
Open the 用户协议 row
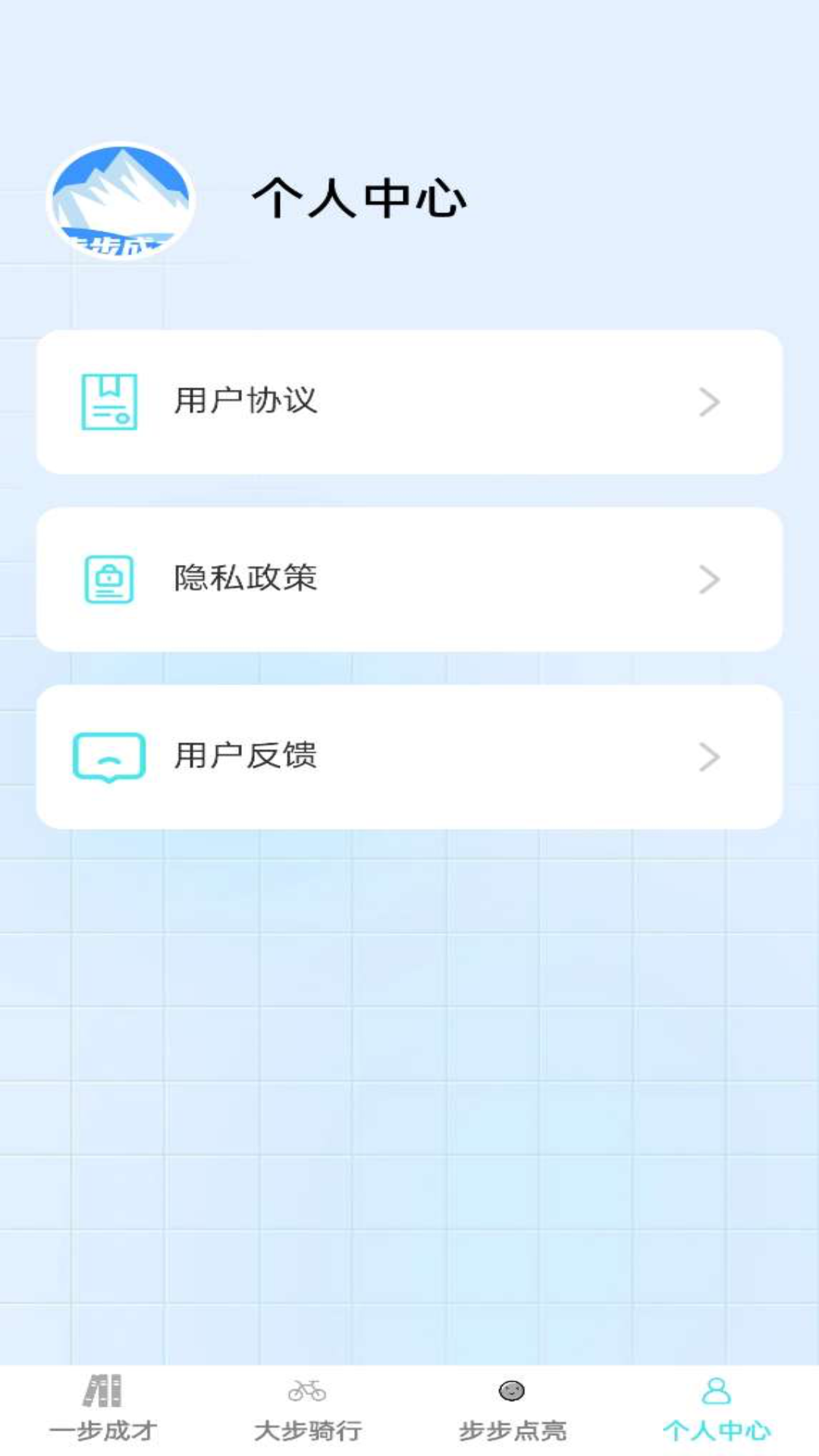409,402
